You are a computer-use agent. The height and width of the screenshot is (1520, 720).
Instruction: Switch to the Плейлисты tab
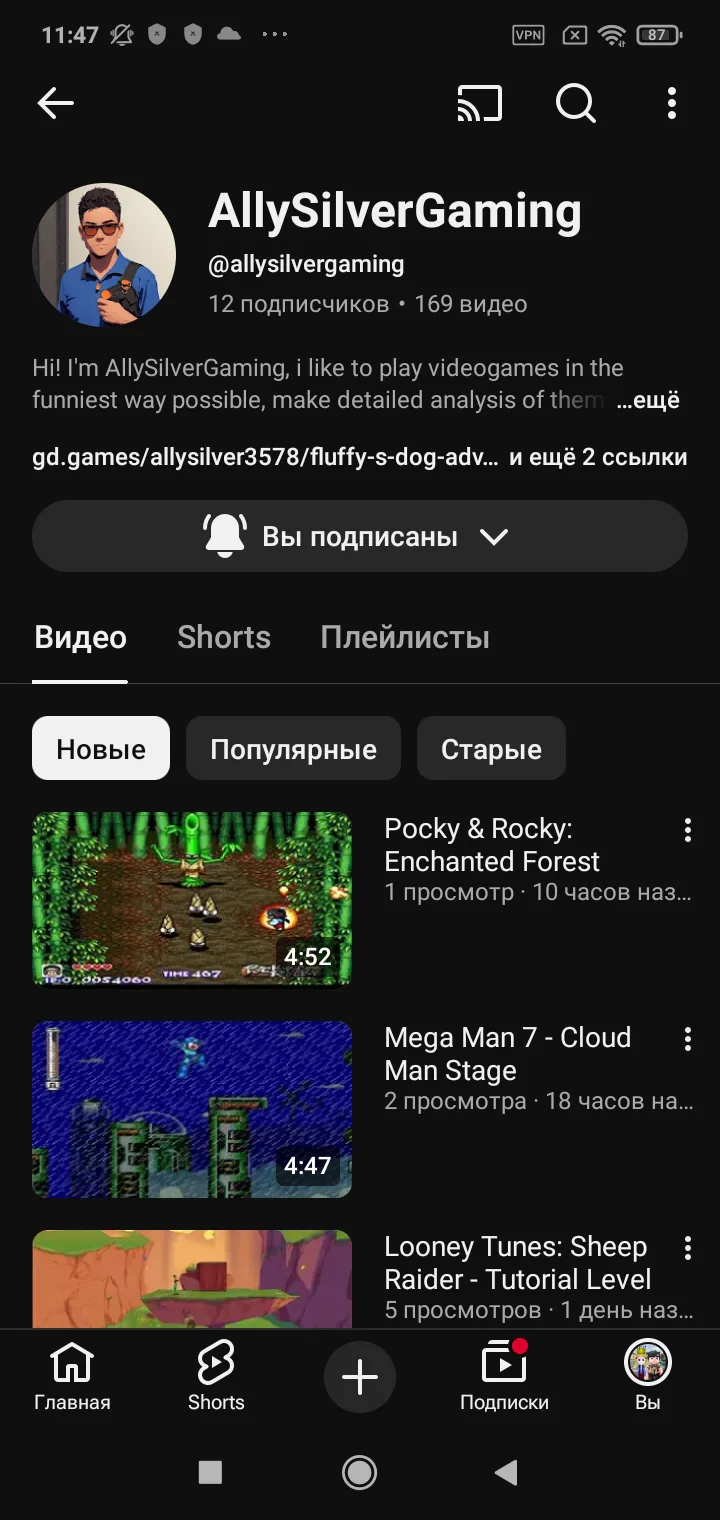405,638
